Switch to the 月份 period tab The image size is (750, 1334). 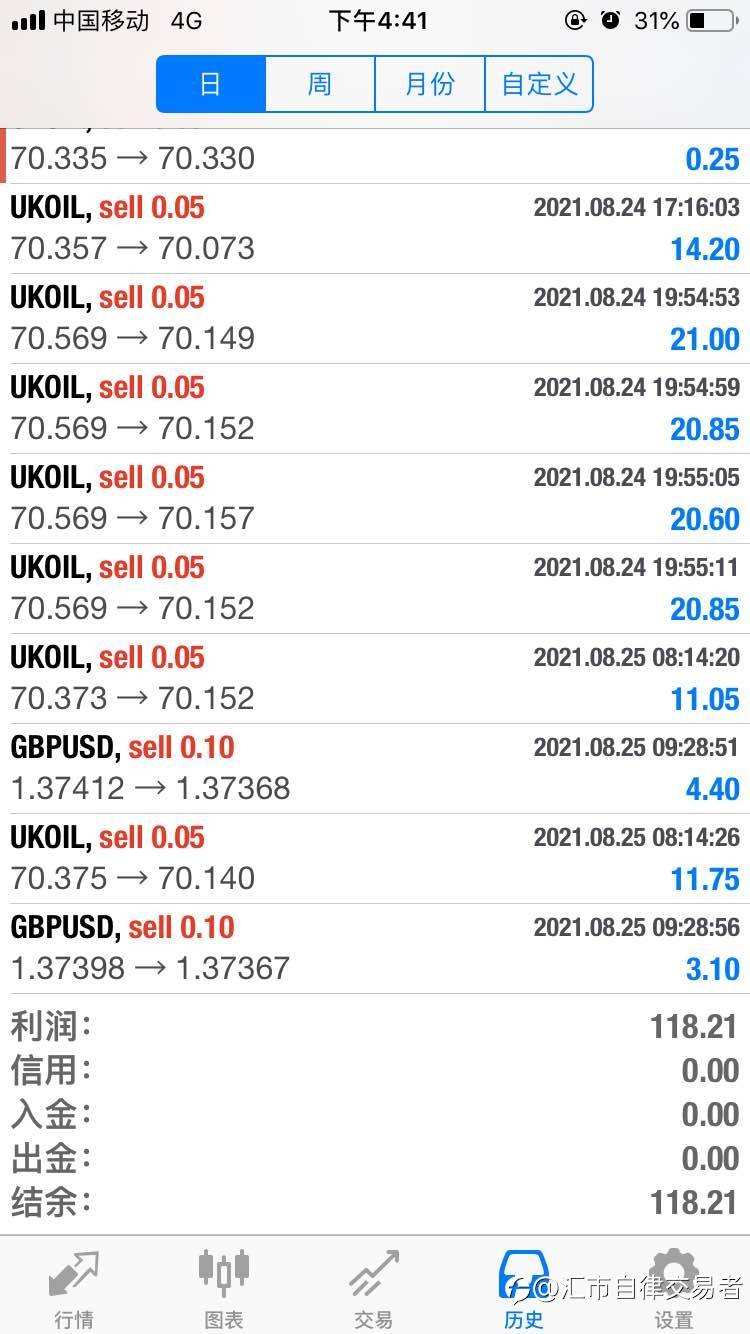point(429,84)
